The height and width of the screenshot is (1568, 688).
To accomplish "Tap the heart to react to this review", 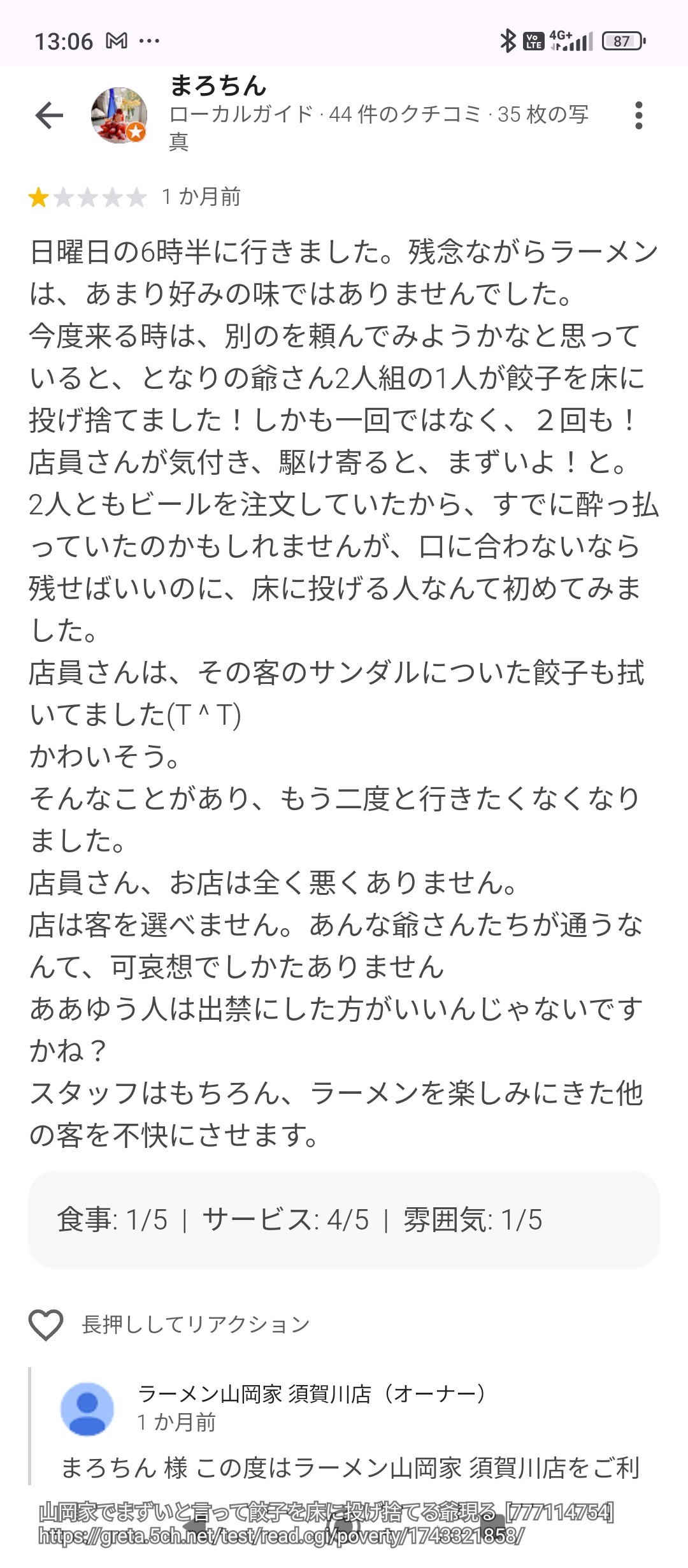I will [46, 1325].
